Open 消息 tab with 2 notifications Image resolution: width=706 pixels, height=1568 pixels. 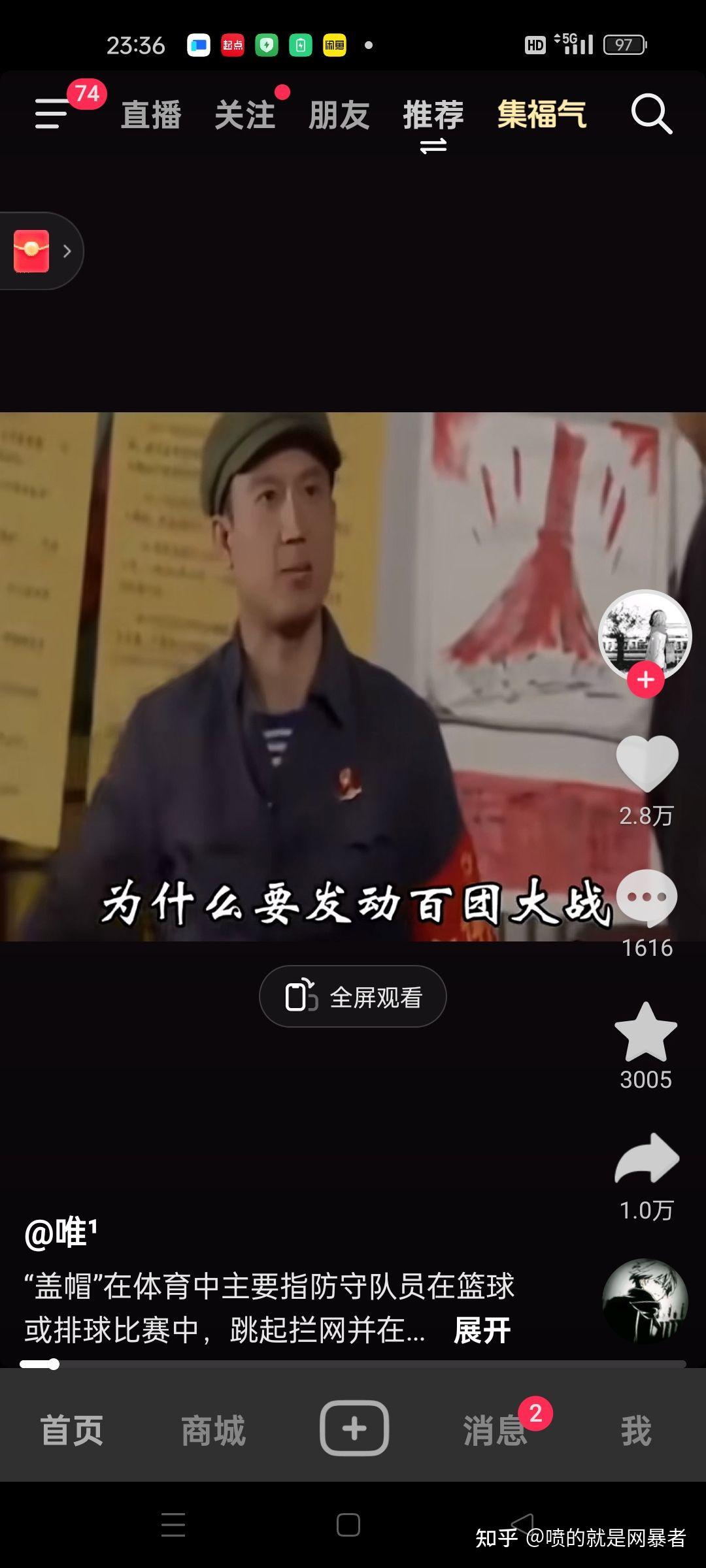495,1430
